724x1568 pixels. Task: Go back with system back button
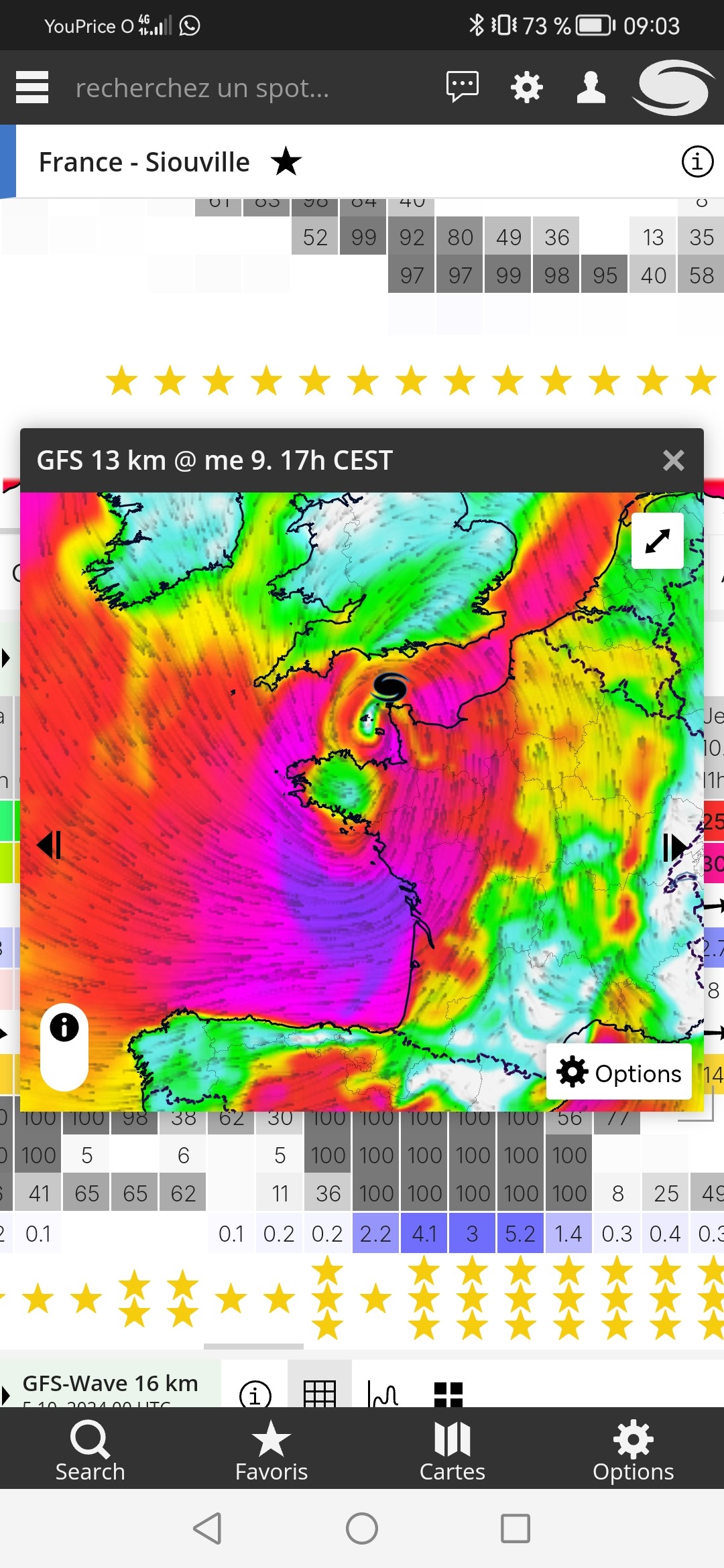pos(207,1528)
